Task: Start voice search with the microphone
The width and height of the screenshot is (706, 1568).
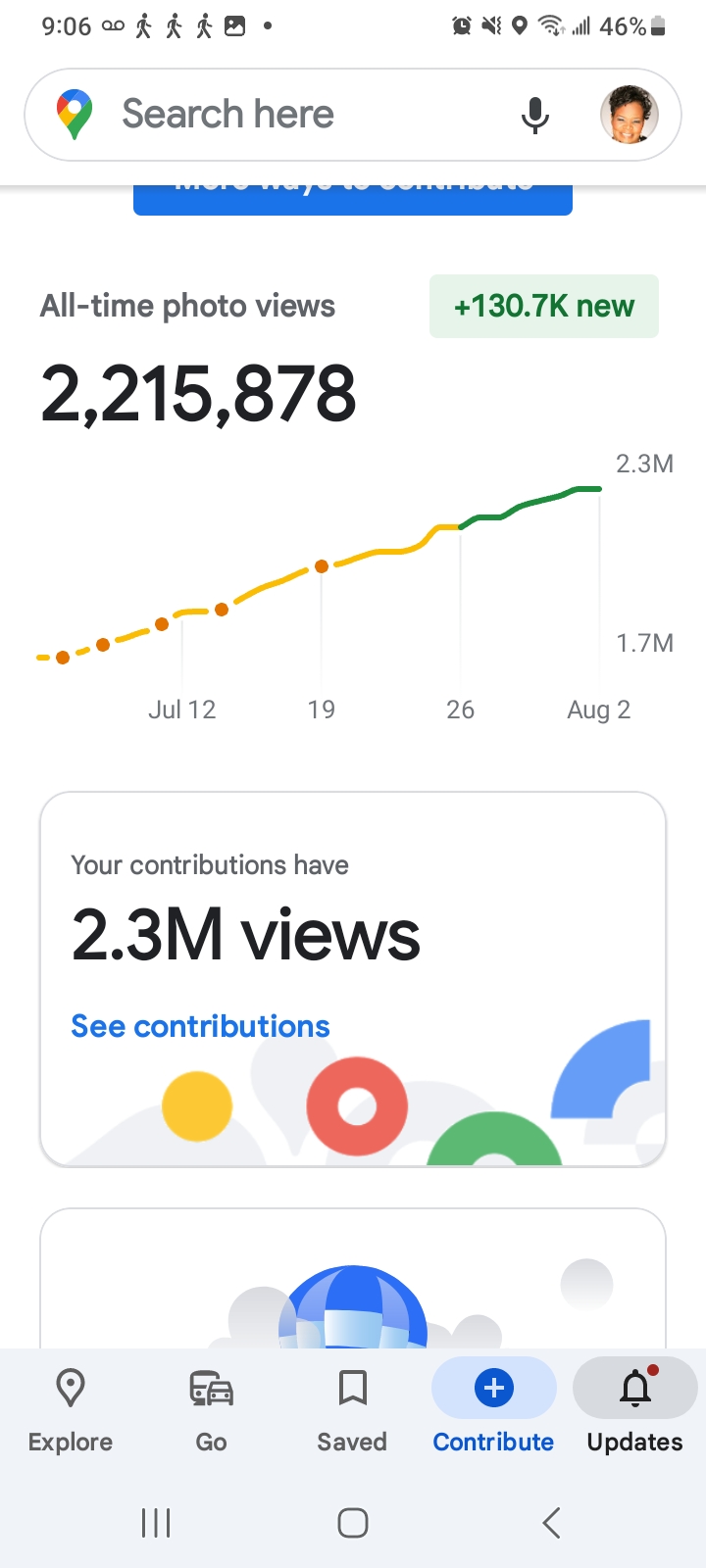Action: pos(534,115)
